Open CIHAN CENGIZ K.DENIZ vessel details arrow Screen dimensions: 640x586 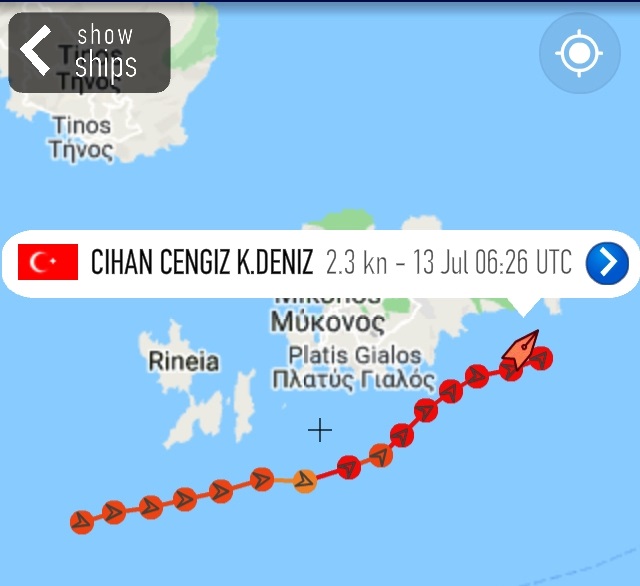pos(606,263)
